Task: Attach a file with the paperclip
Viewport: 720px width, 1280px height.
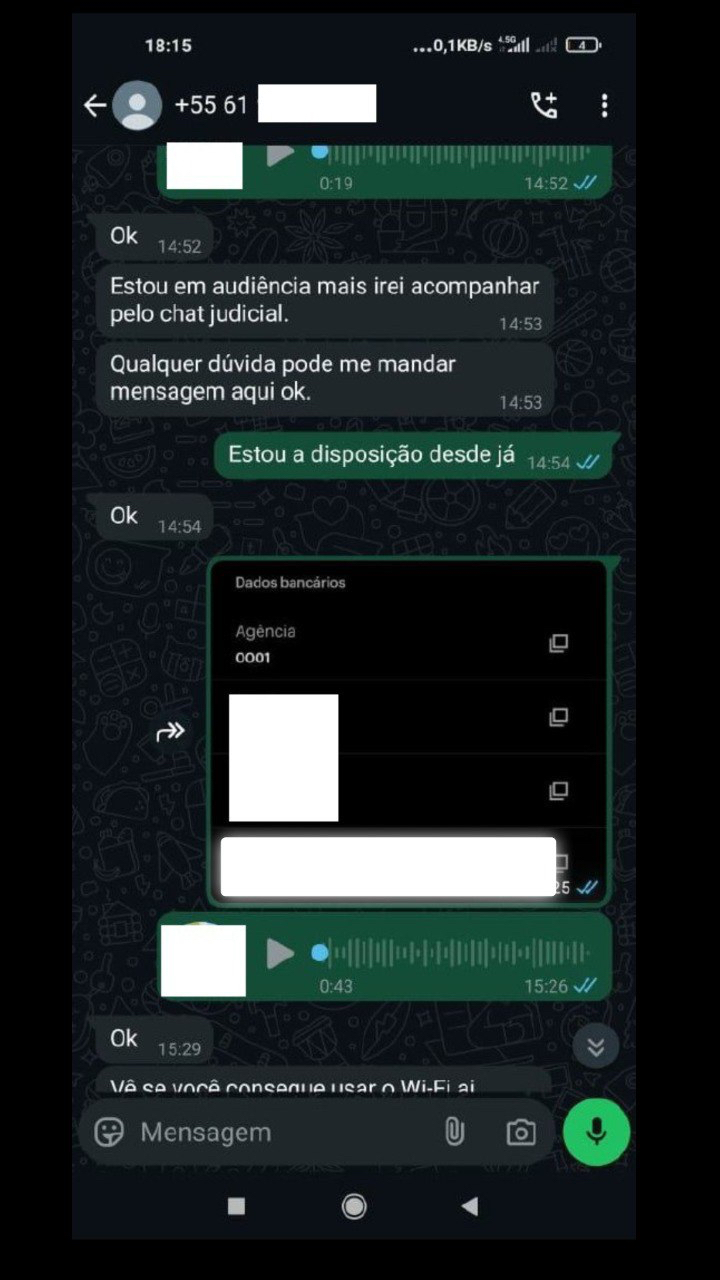Action: pyautogui.click(x=454, y=1132)
